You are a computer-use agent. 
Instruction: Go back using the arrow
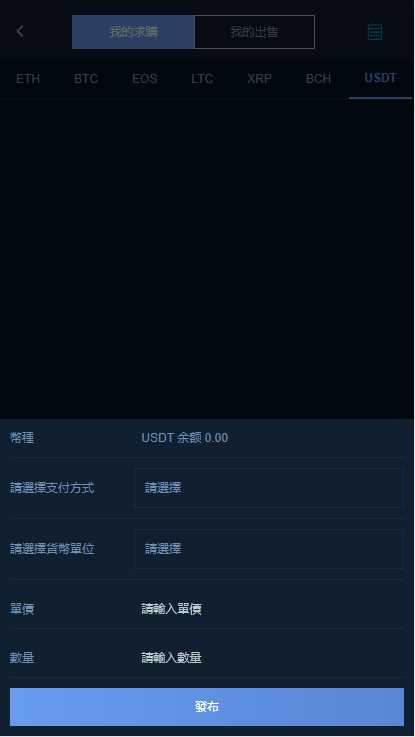tap(20, 32)
